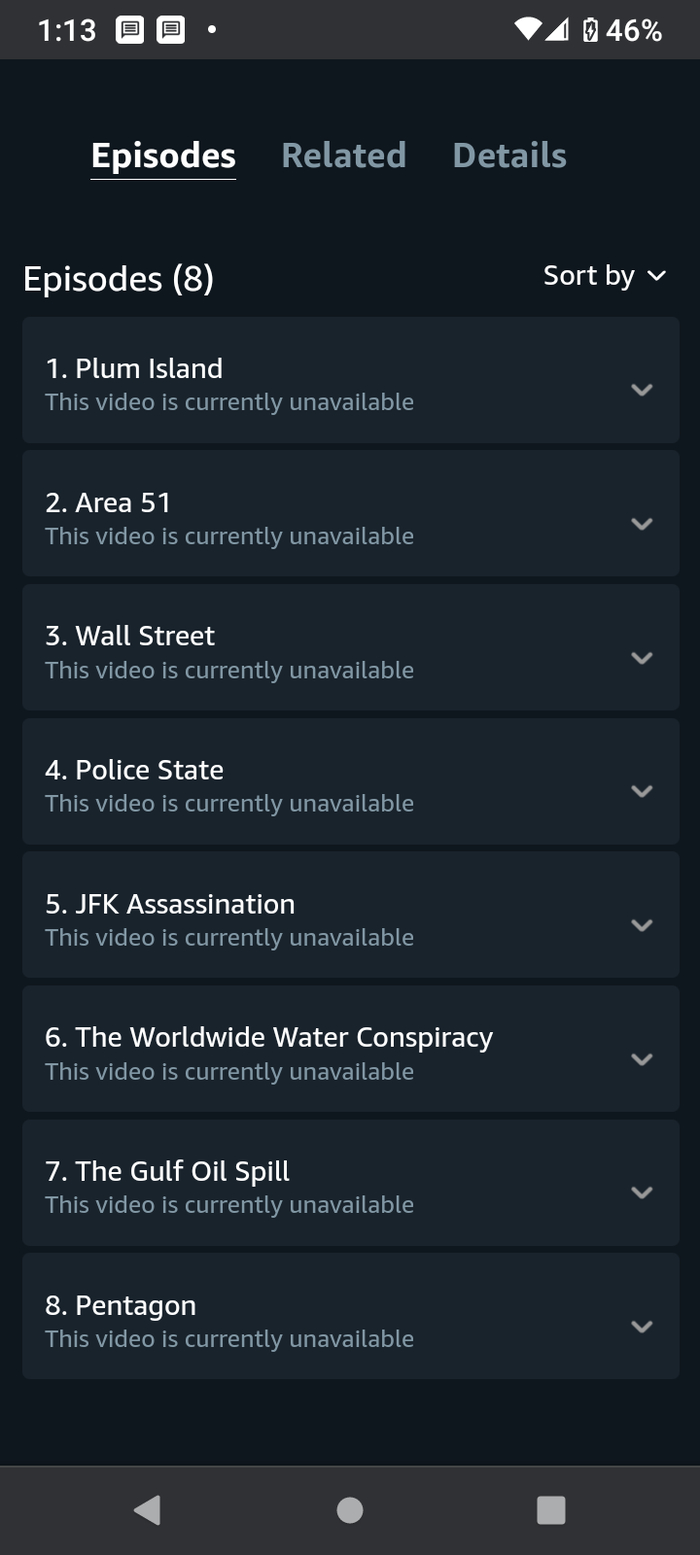
Task: Switch to the Related tab
Action: coord(343,156)
